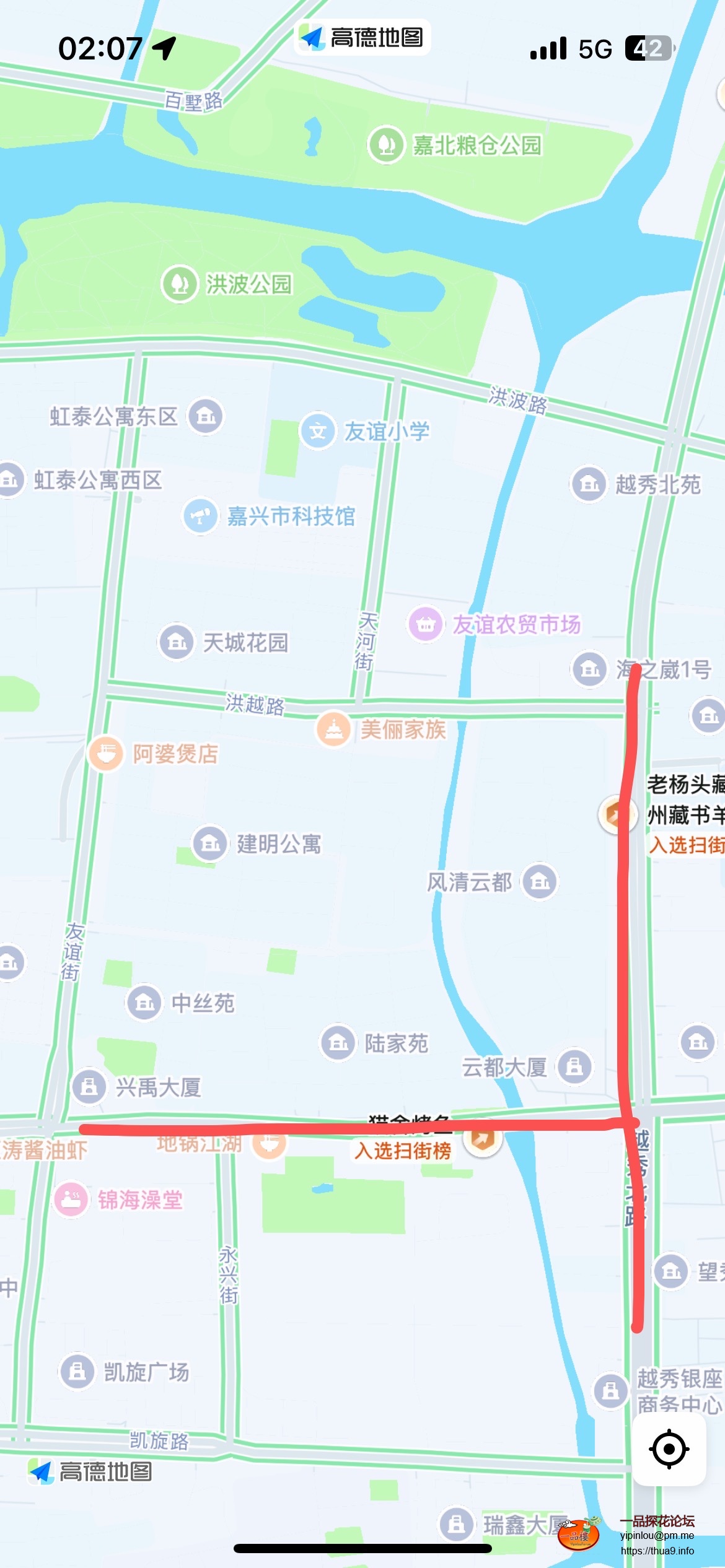
Task: View the 嘉兴市科技馆 place marker
Action: tap(200, 516)
